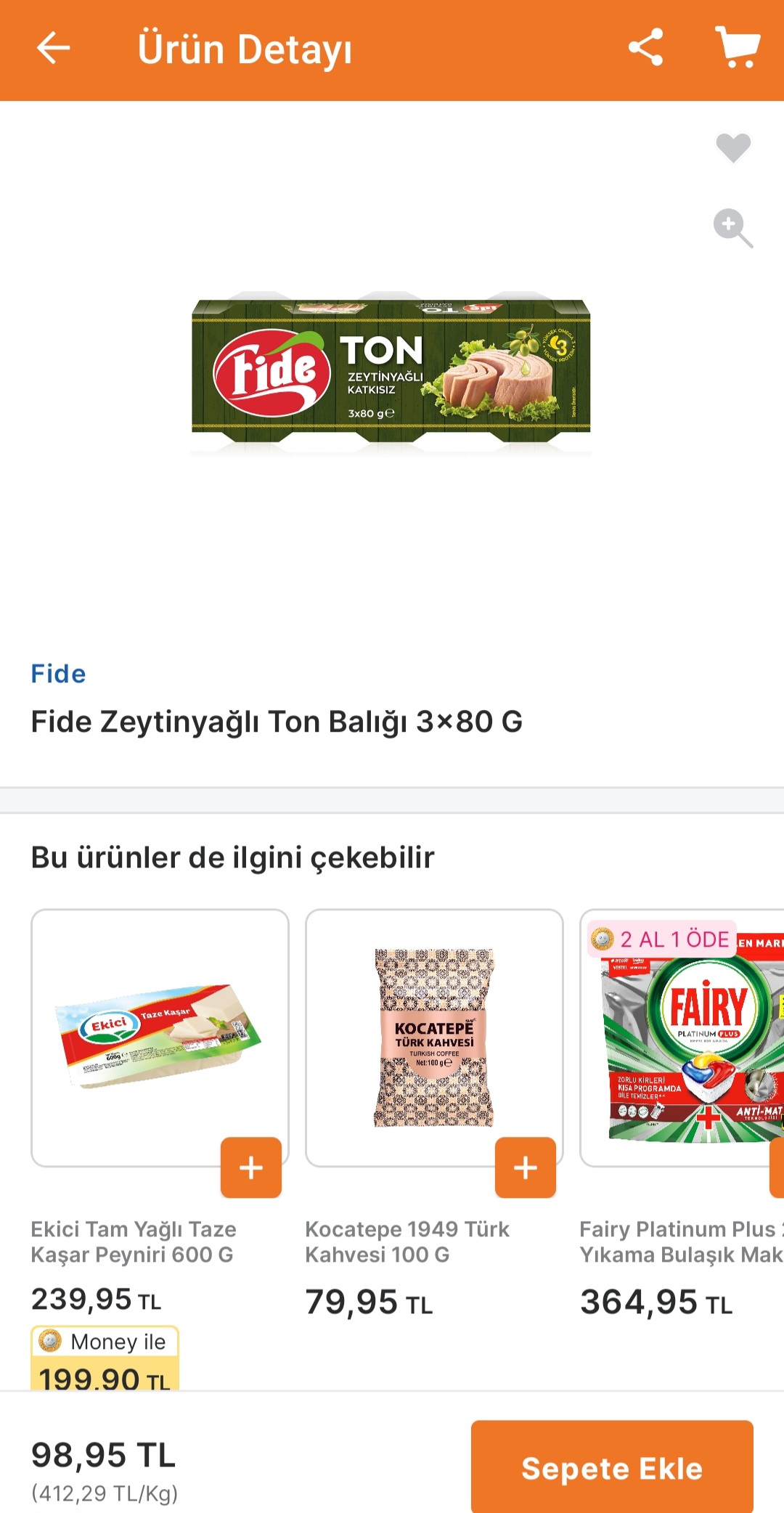Tap the Sepete Ekle button
This screenshot has width=784, height=1513.
point(612,1468)
